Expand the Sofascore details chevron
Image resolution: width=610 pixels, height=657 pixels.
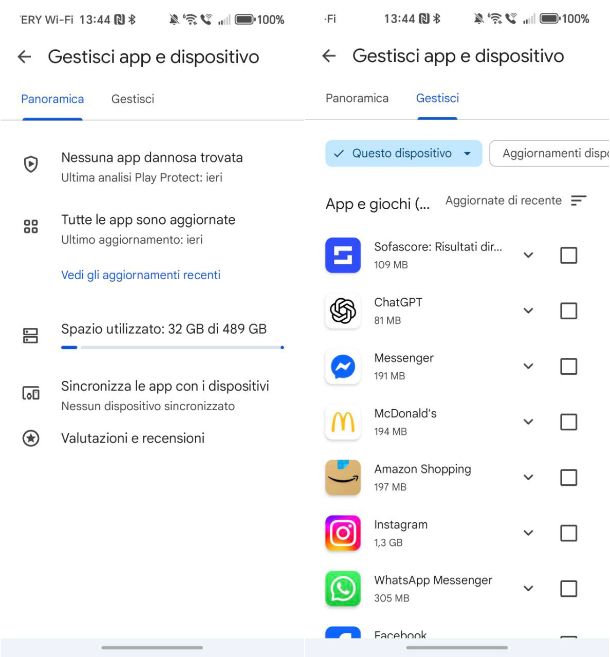click(528, 255)
